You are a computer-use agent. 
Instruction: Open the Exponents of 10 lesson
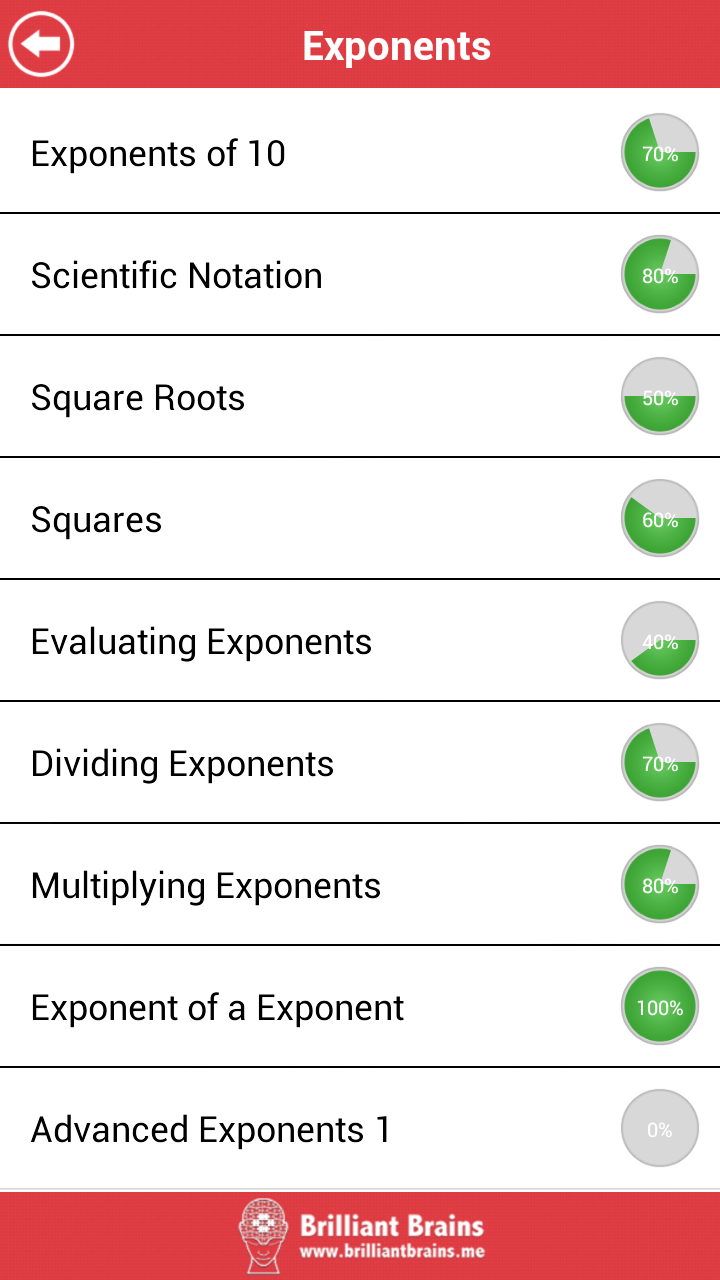[300, 152]
